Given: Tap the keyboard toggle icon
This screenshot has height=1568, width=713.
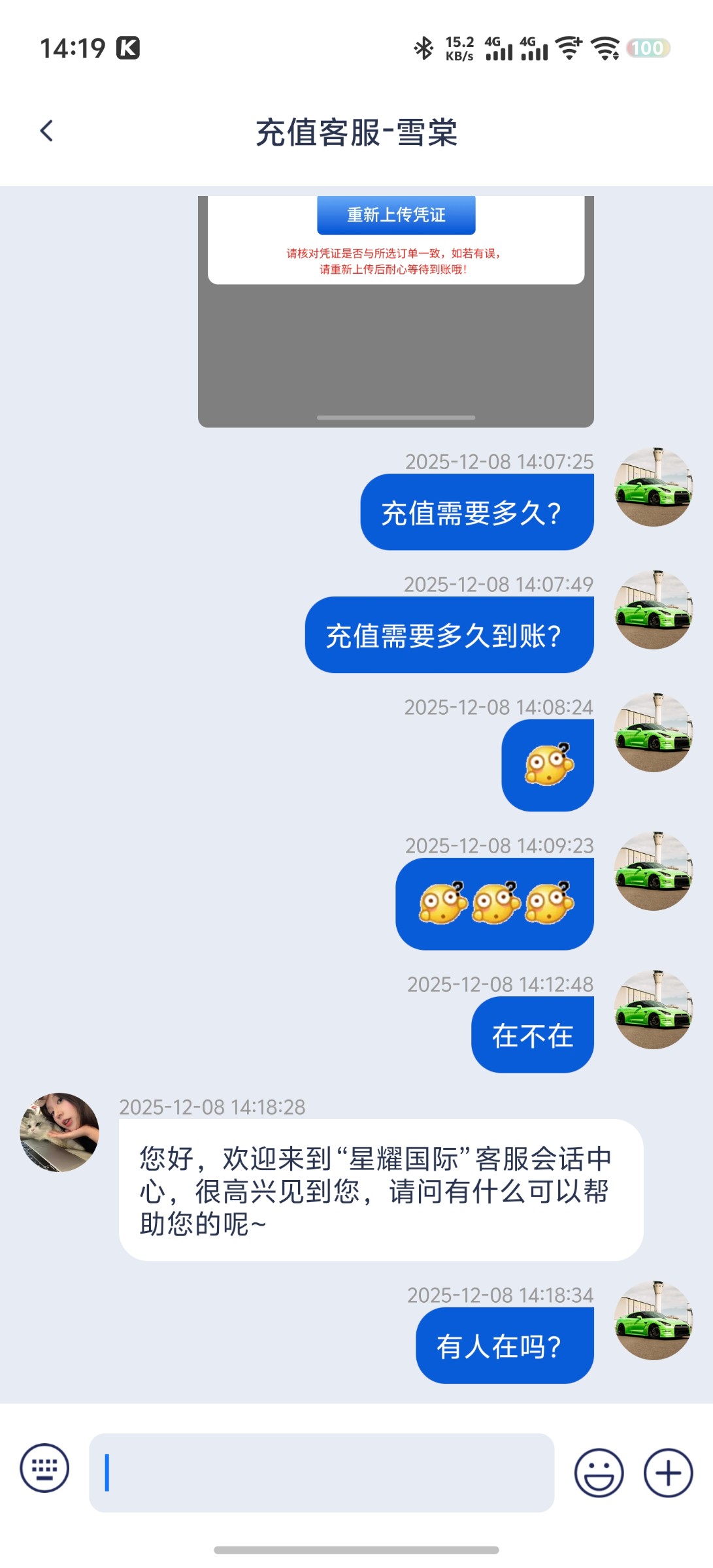Looking at the screenshot, I should coord(44,1468).
